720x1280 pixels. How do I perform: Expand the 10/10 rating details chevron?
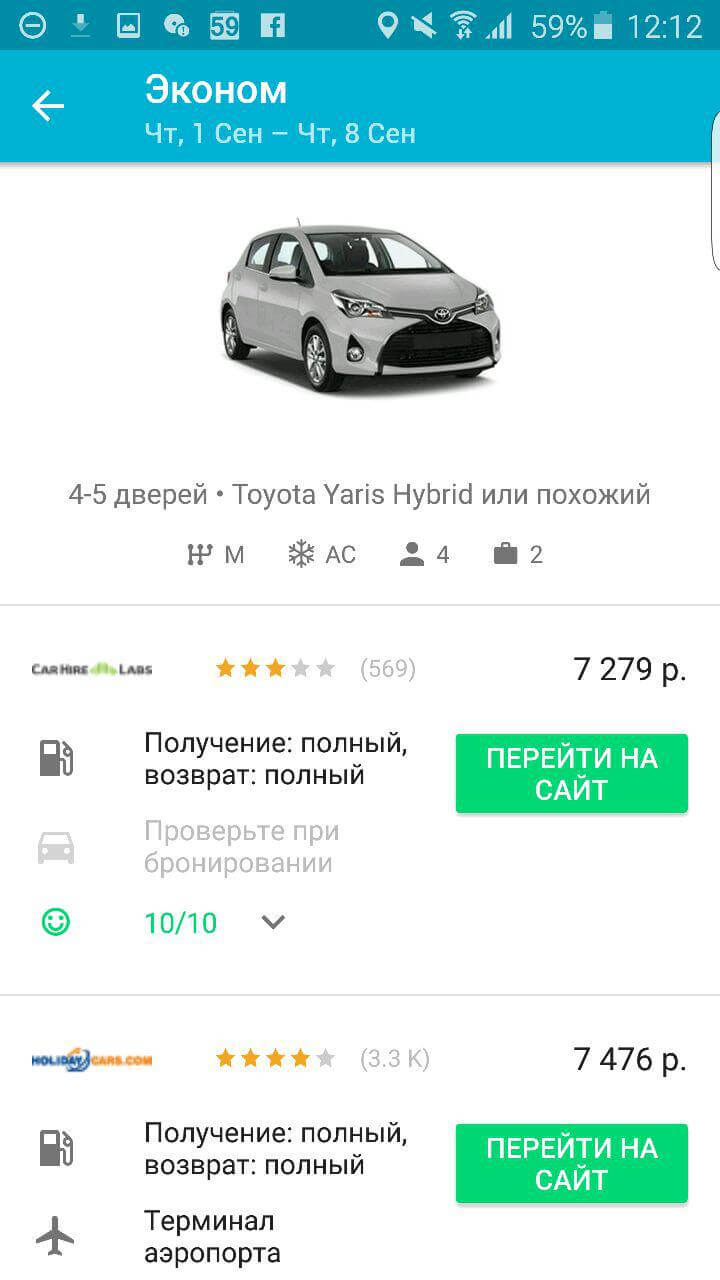[271, 922]
